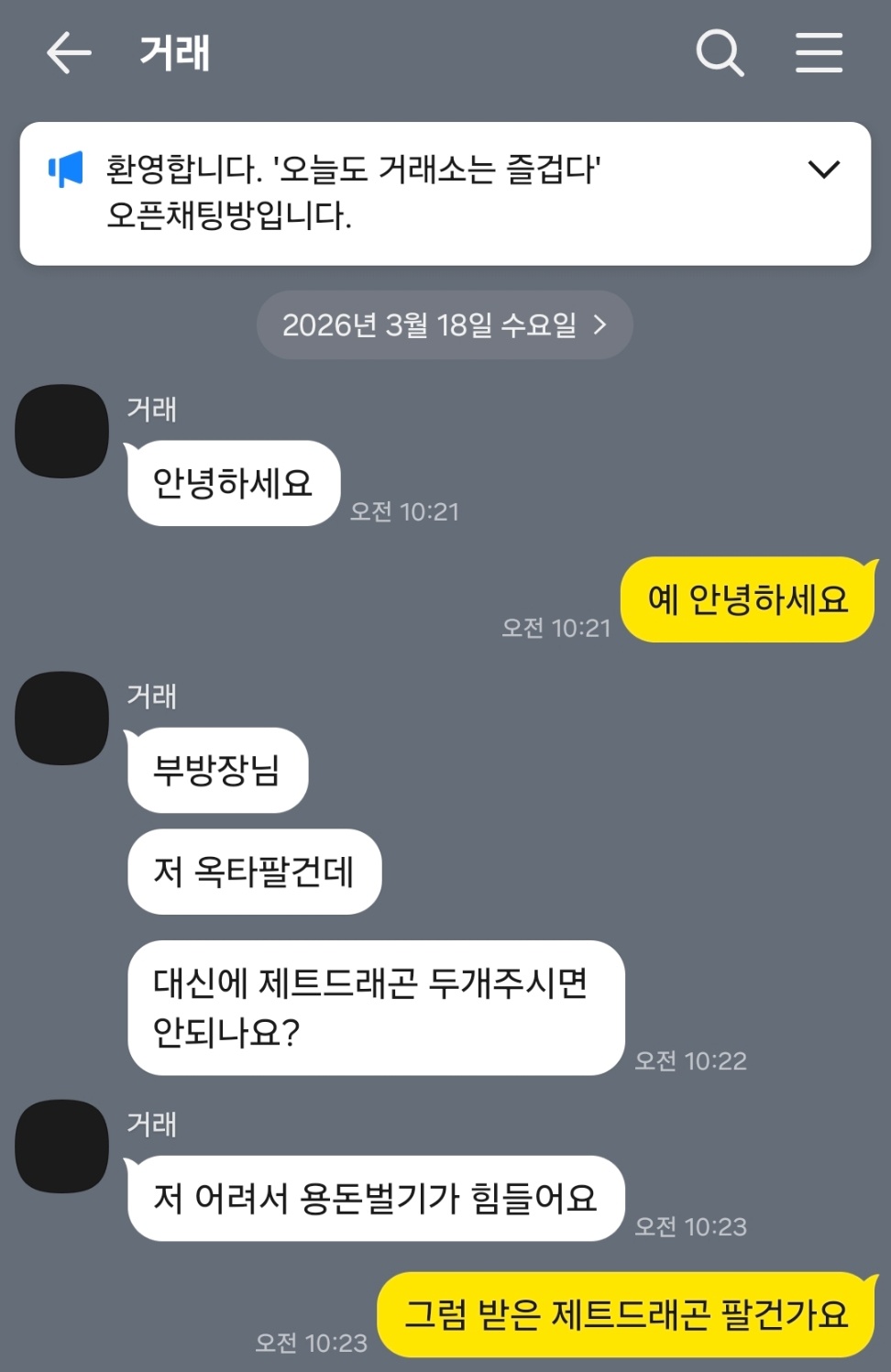Open search in this chat room

pos(720,52)
